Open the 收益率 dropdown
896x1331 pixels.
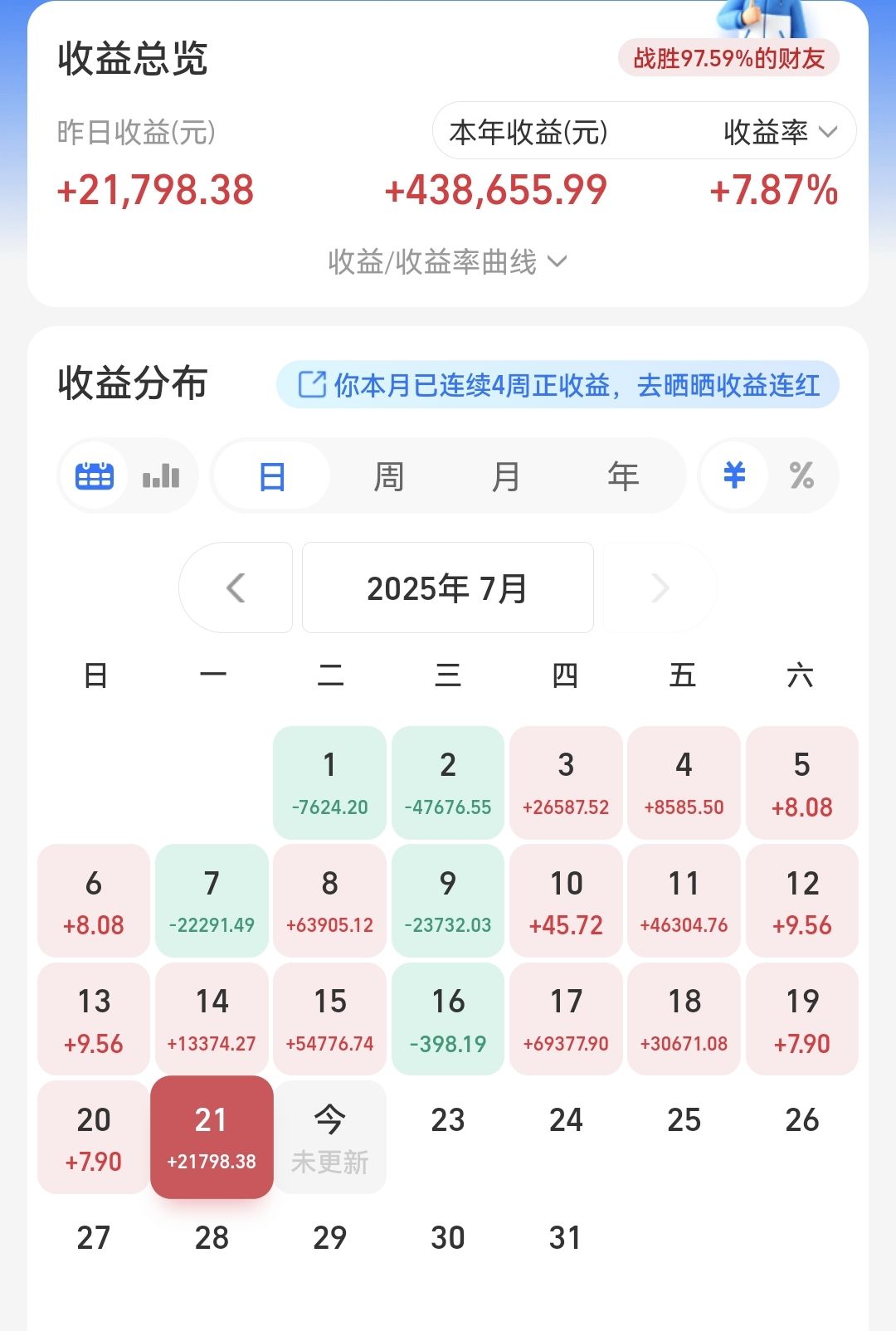point(776,131)
